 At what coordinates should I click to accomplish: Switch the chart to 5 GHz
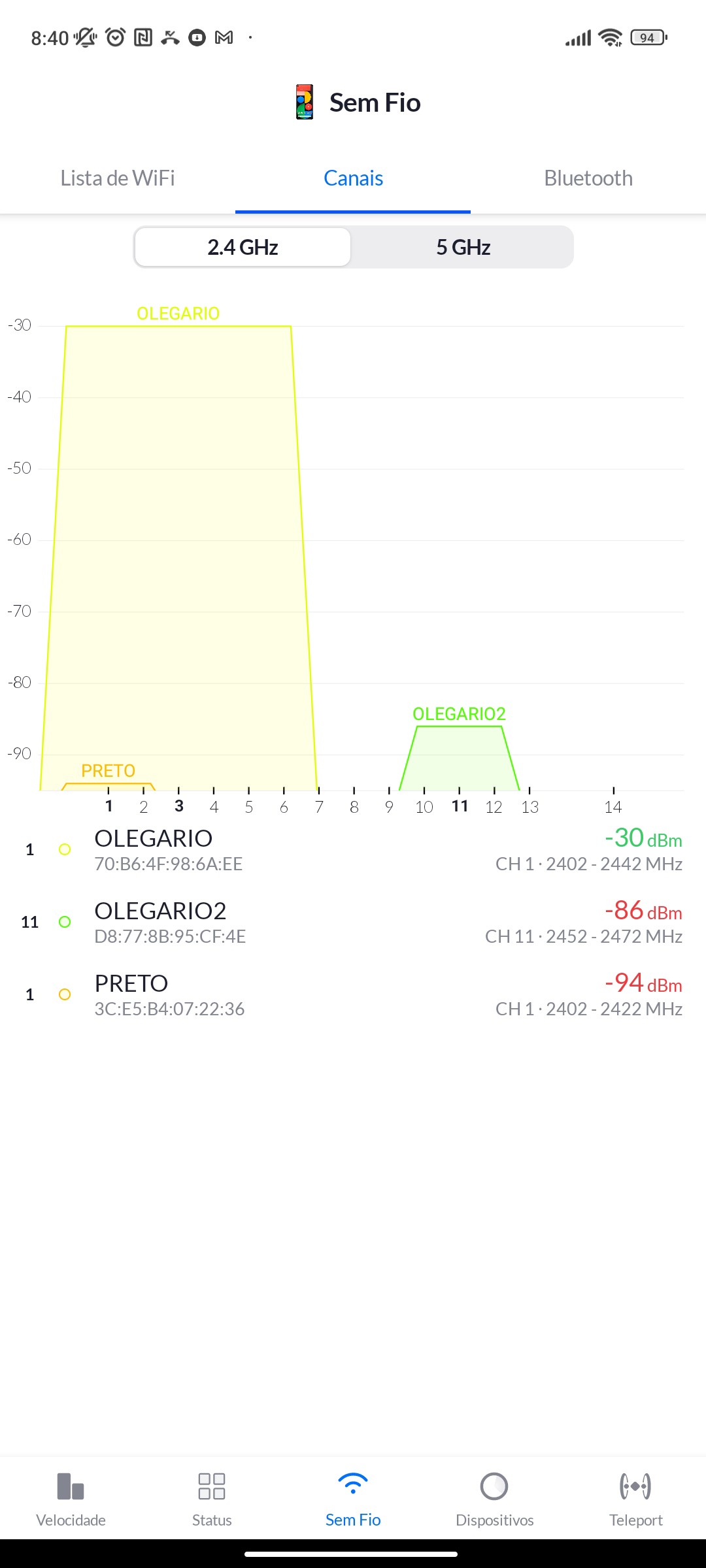(x=463, y=248)
